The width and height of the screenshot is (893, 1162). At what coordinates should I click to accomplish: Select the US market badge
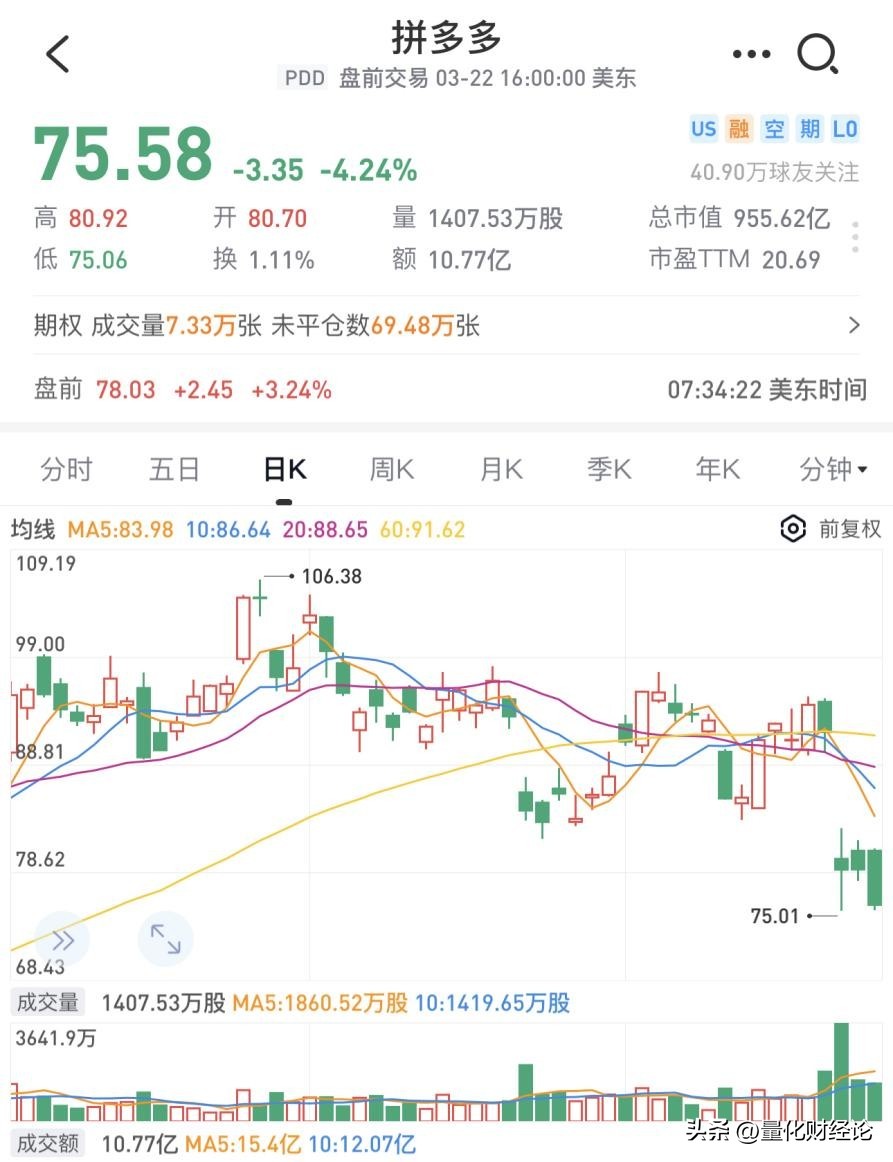pyautogui.click(x=704, y=129)
